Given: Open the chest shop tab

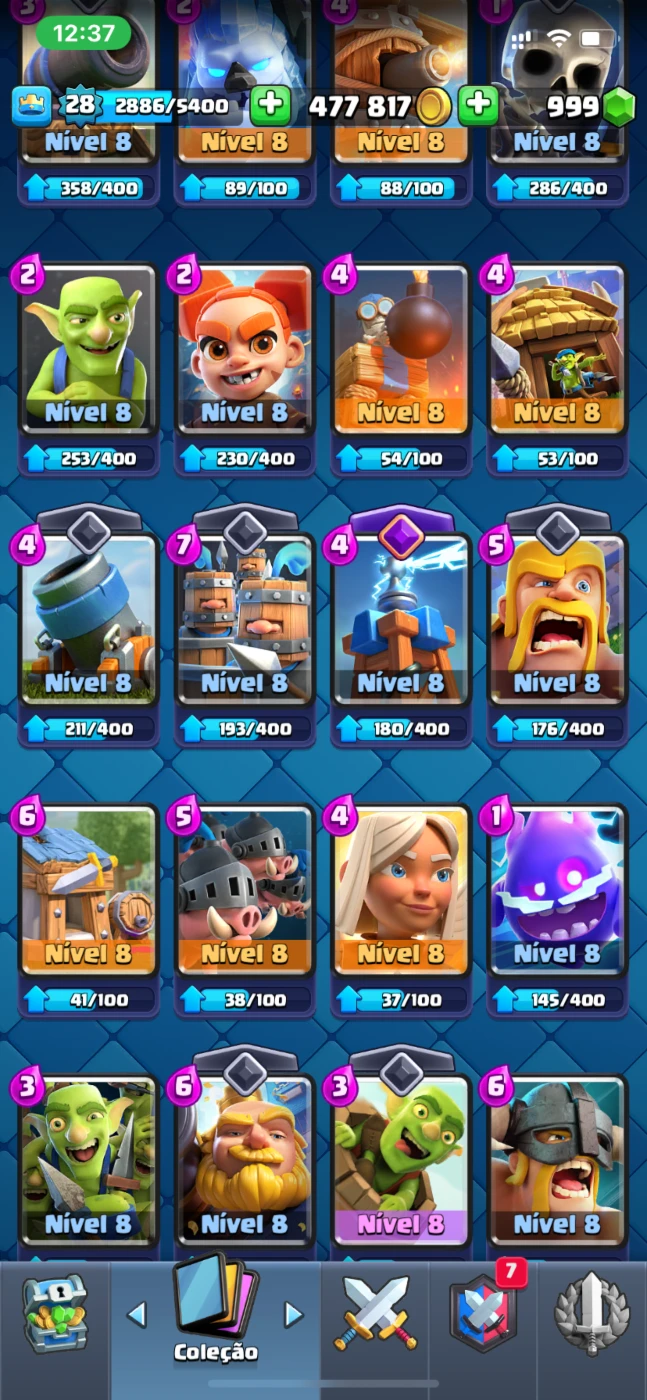Looking at the screenshot, I should click(x=55, y=1314).
